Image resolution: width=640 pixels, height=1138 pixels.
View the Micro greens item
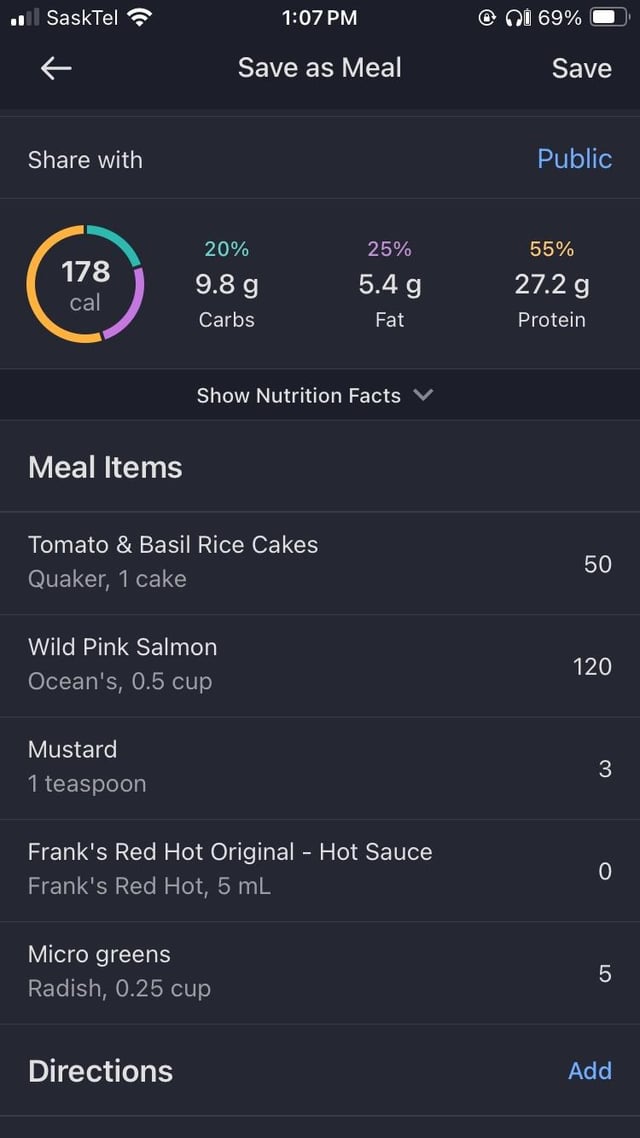(x=320, y=973)
